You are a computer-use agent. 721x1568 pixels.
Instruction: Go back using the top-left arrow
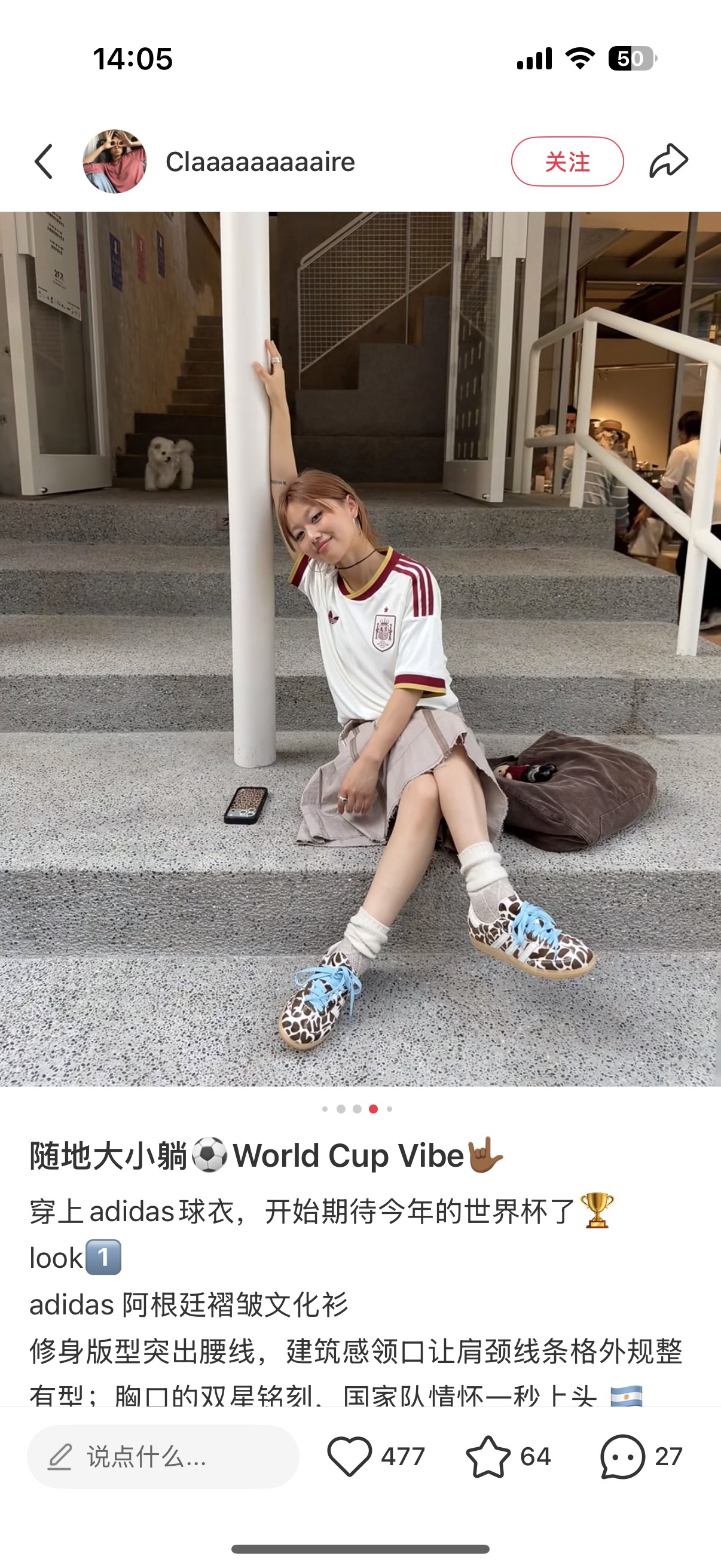pos(44,162)
